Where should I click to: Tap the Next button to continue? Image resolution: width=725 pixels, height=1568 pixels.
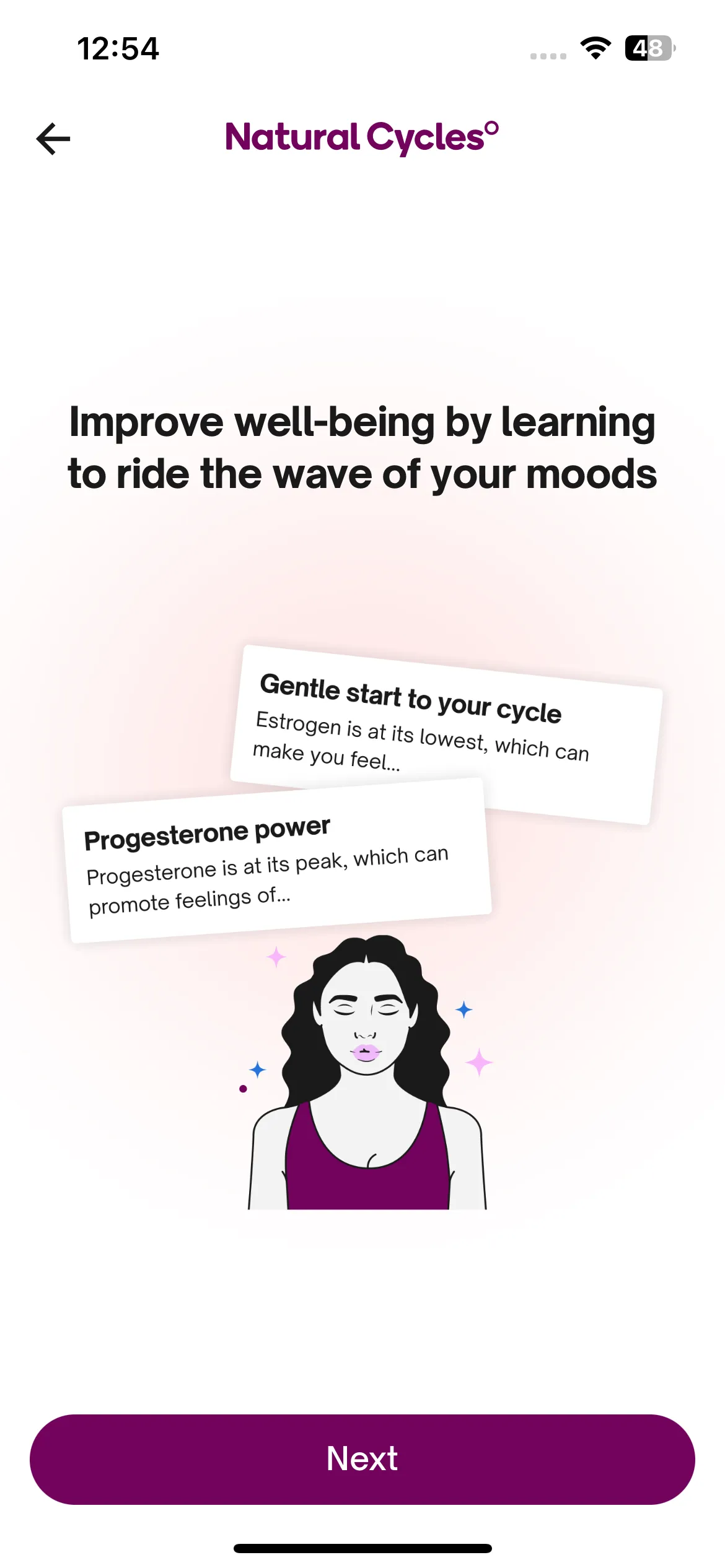pos(362,1459)
